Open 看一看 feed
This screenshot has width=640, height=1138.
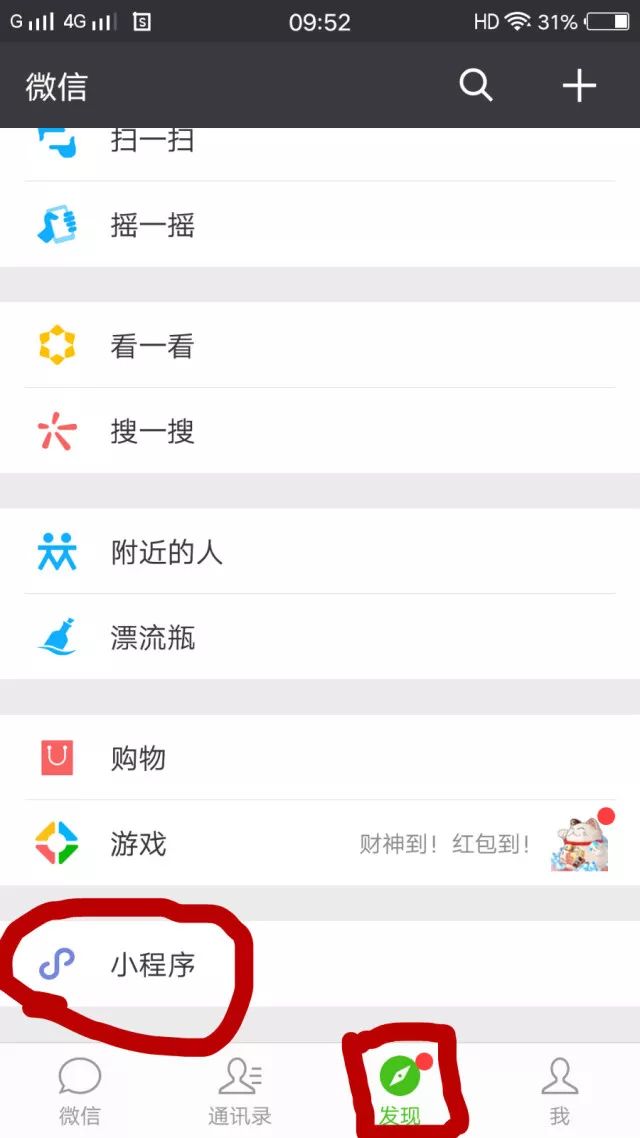point(320,345)
